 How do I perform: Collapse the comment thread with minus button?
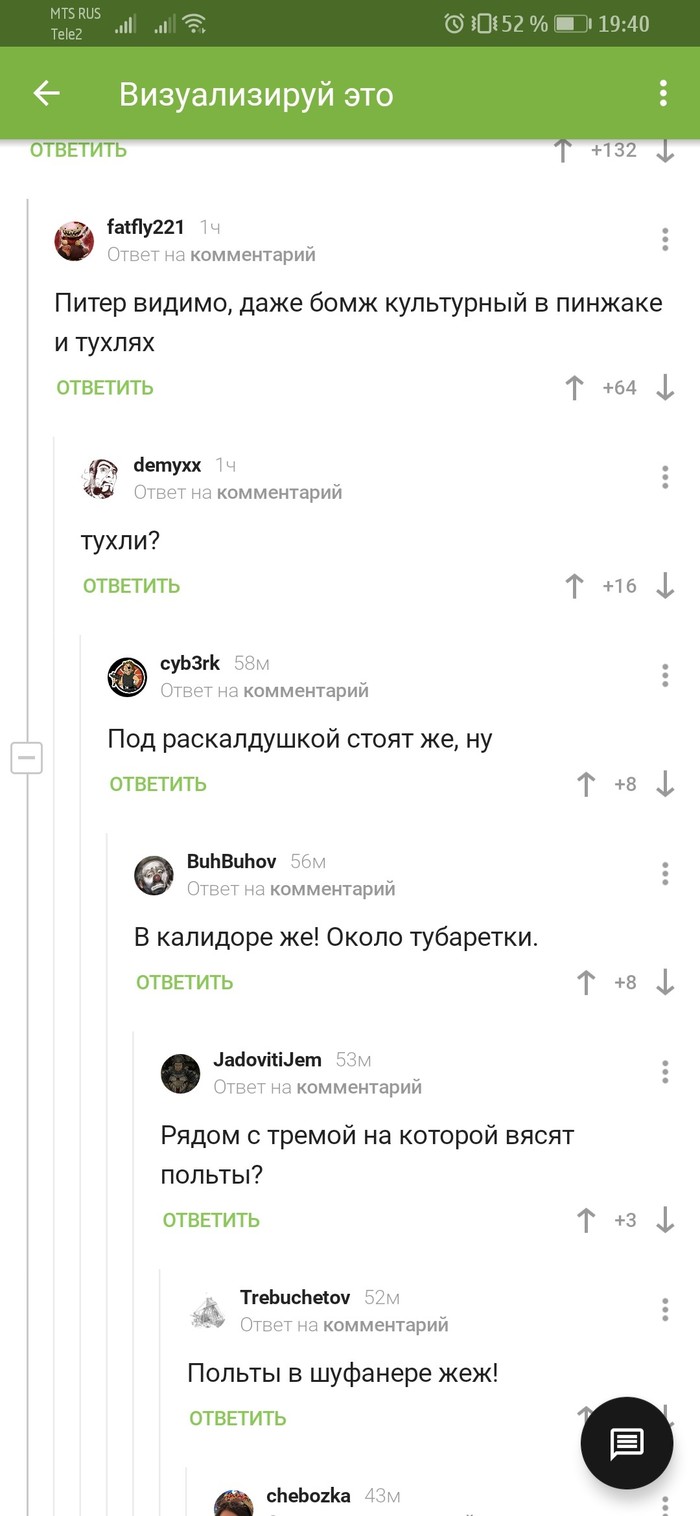[26, 758]
